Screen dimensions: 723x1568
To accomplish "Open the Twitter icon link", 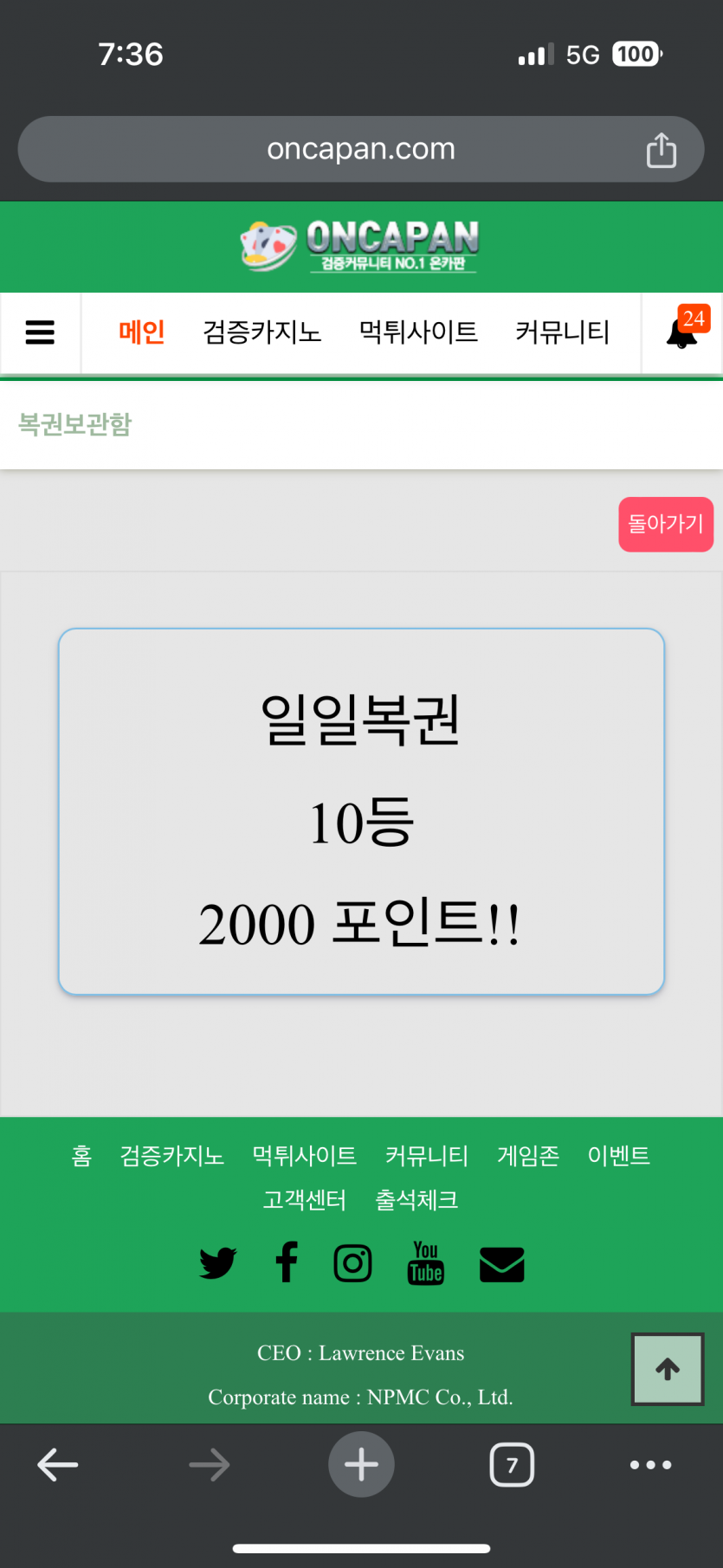I will tap(218, 1263).
